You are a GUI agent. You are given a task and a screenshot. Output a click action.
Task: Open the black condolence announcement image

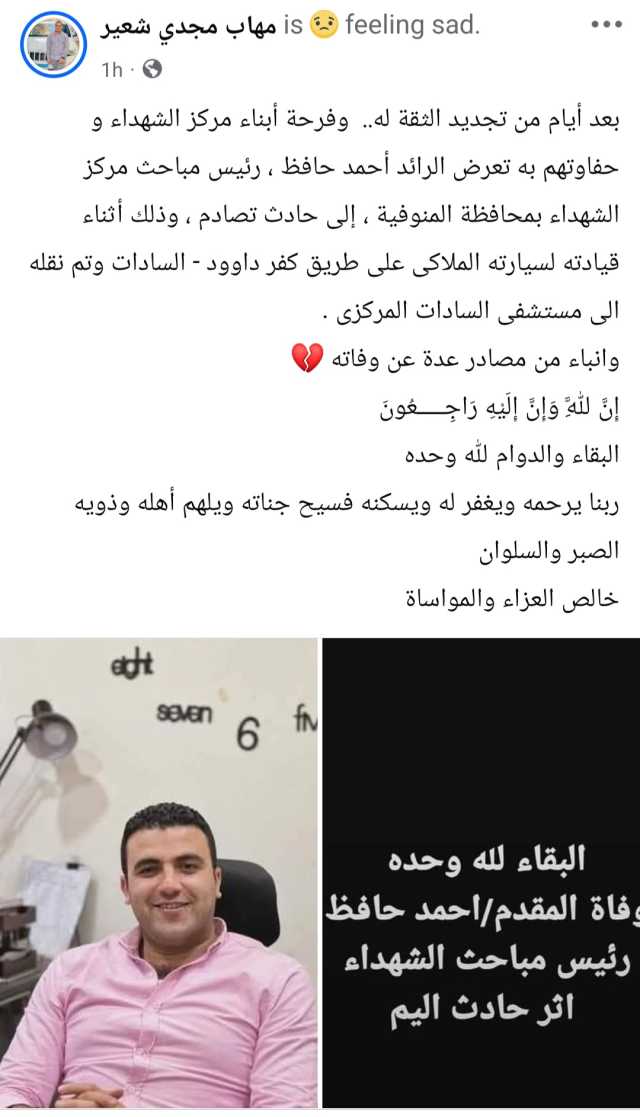481,873
